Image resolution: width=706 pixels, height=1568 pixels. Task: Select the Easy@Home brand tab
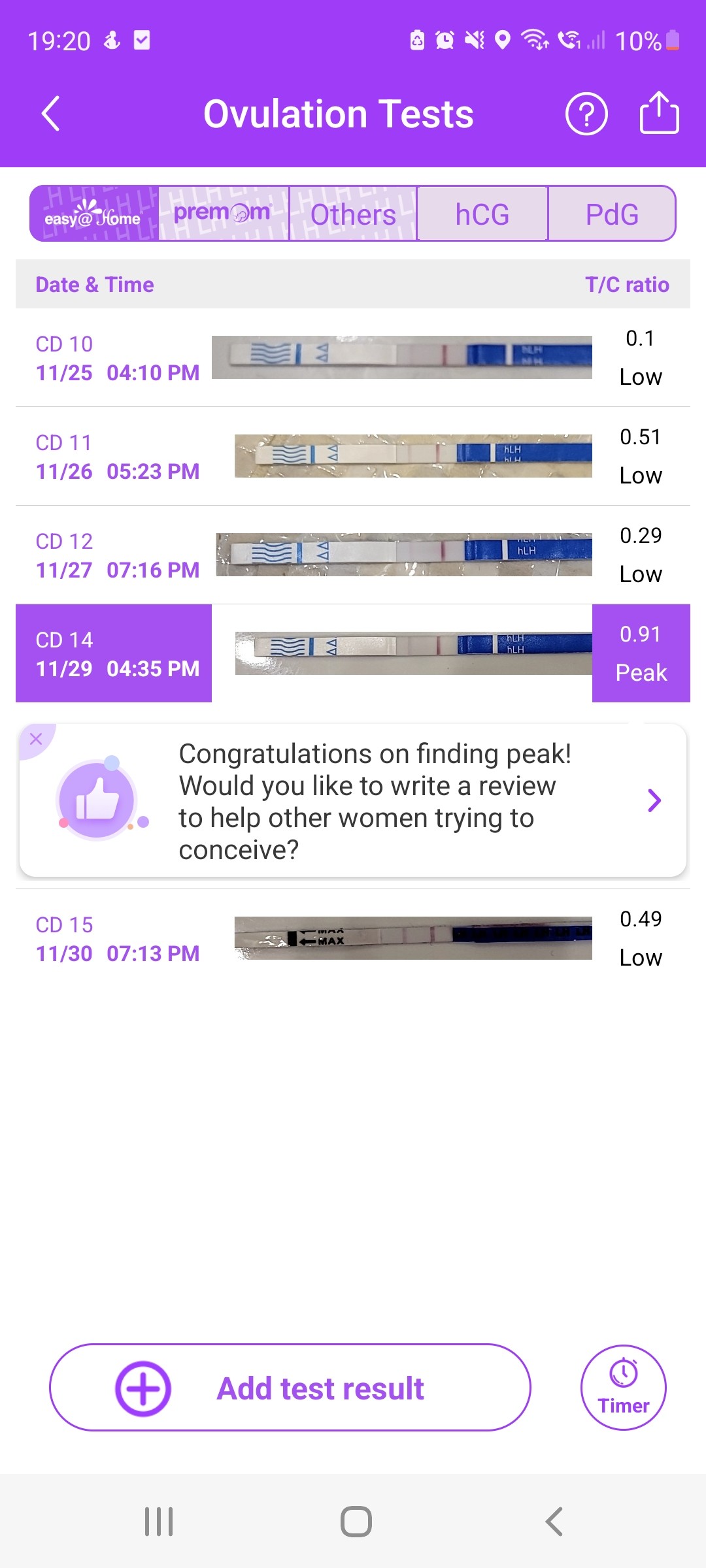[x=94, y=214]
